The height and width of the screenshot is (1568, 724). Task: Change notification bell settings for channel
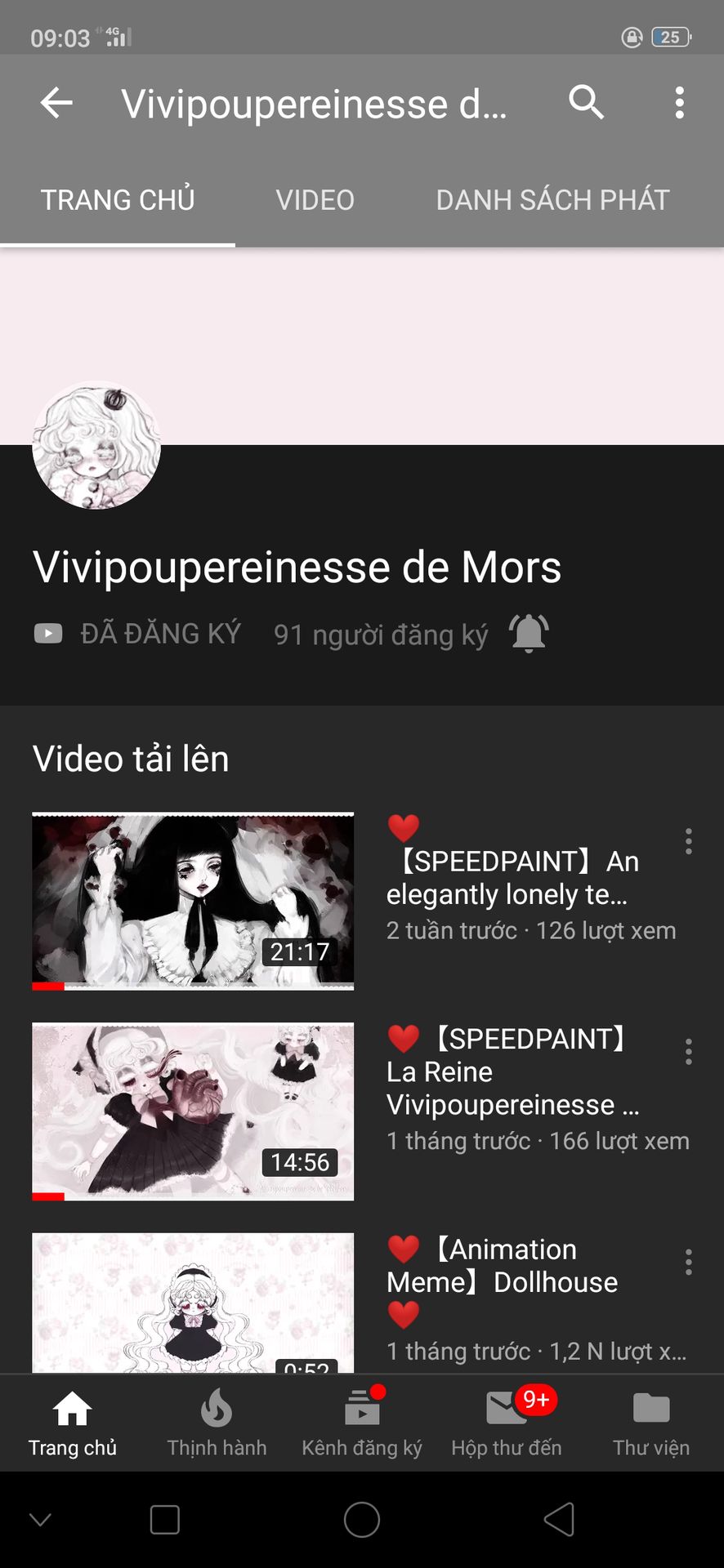click(x=529, y=634)
